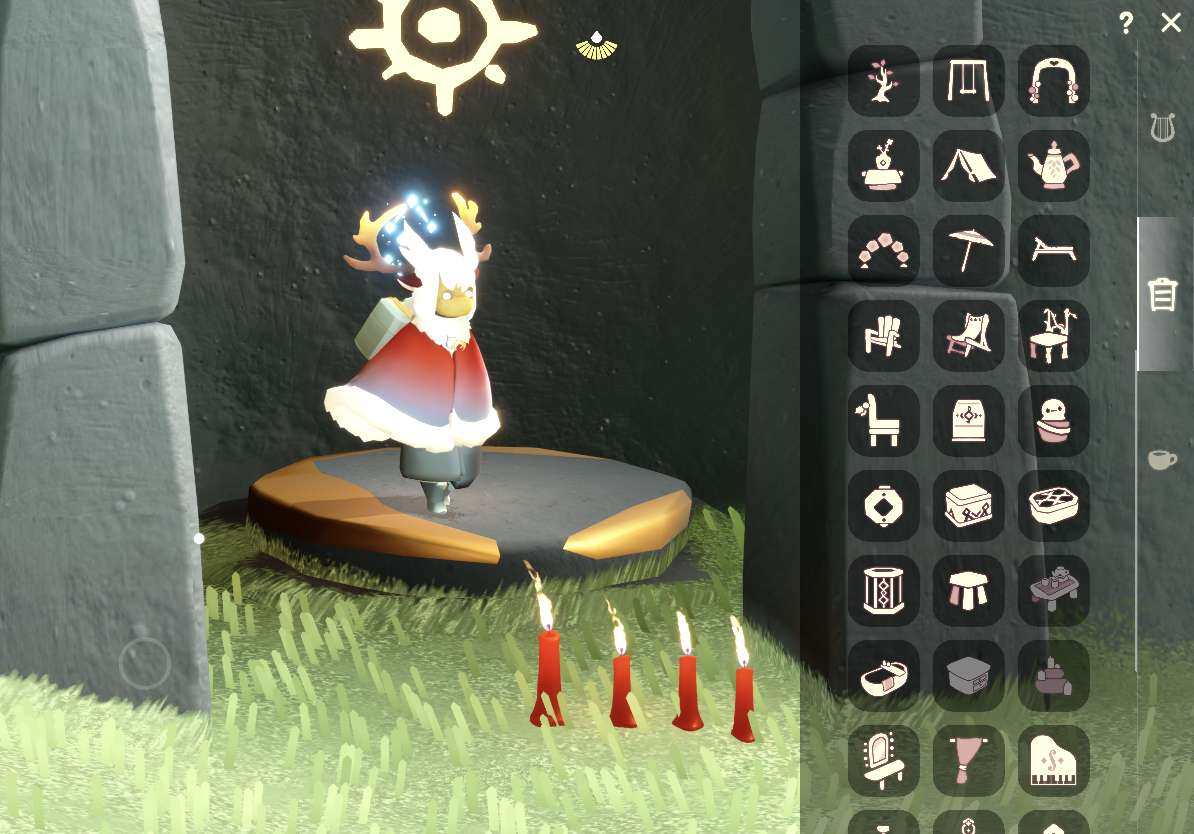
Task: Tap the emote fan icon above character
Action: pos(596,45)
